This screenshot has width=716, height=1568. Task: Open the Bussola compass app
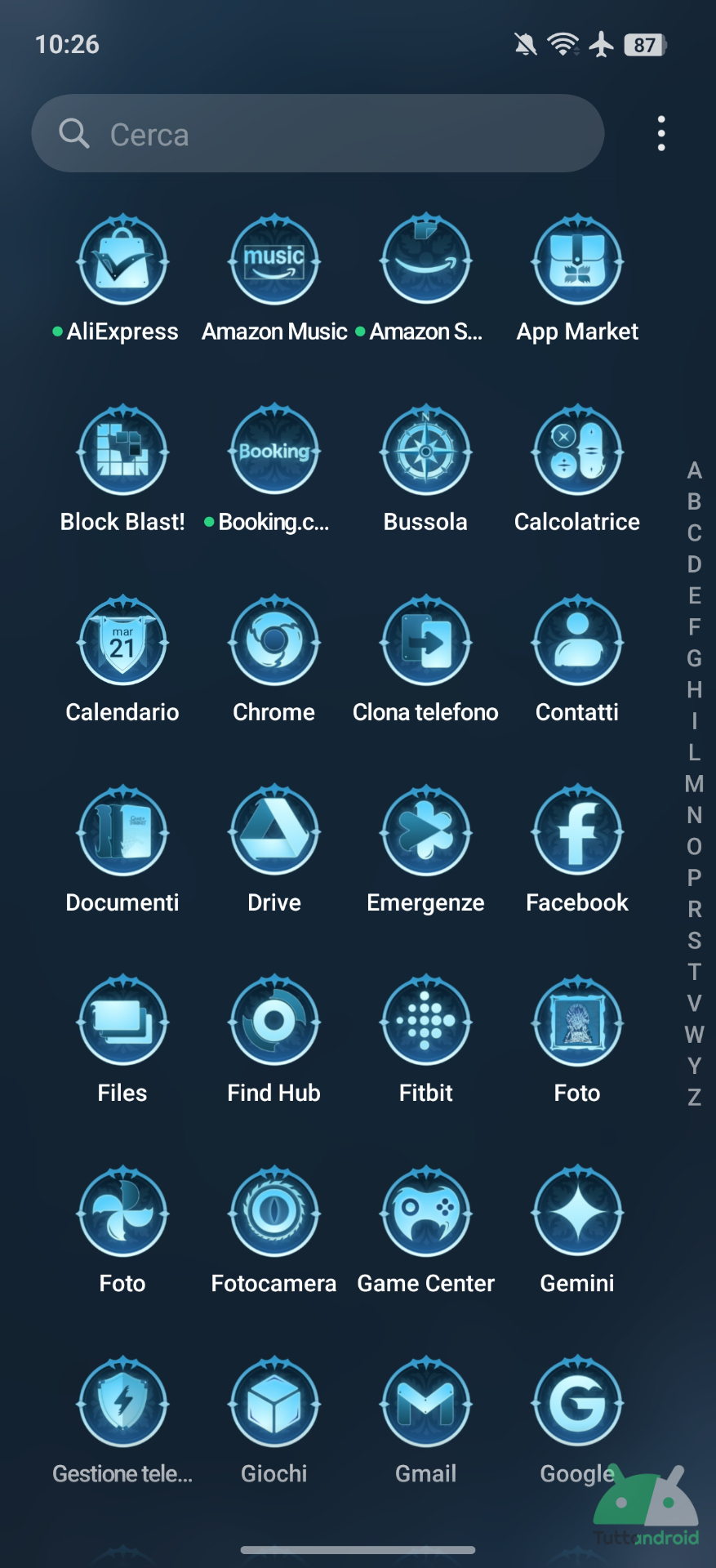click(425, 452)
